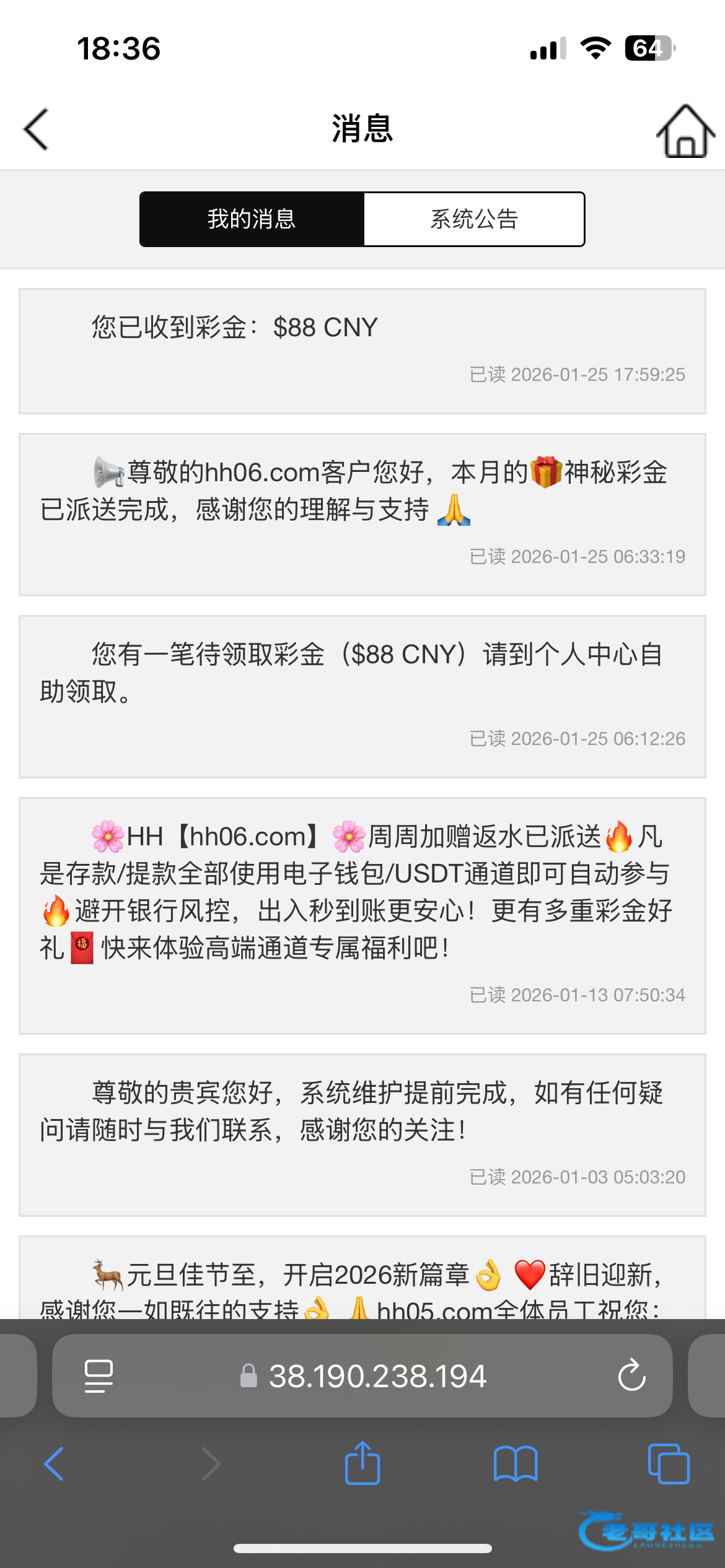Open the 周周加赠返水已派送 message
This screenshot has height=1568, width=725.
point(362,915)
